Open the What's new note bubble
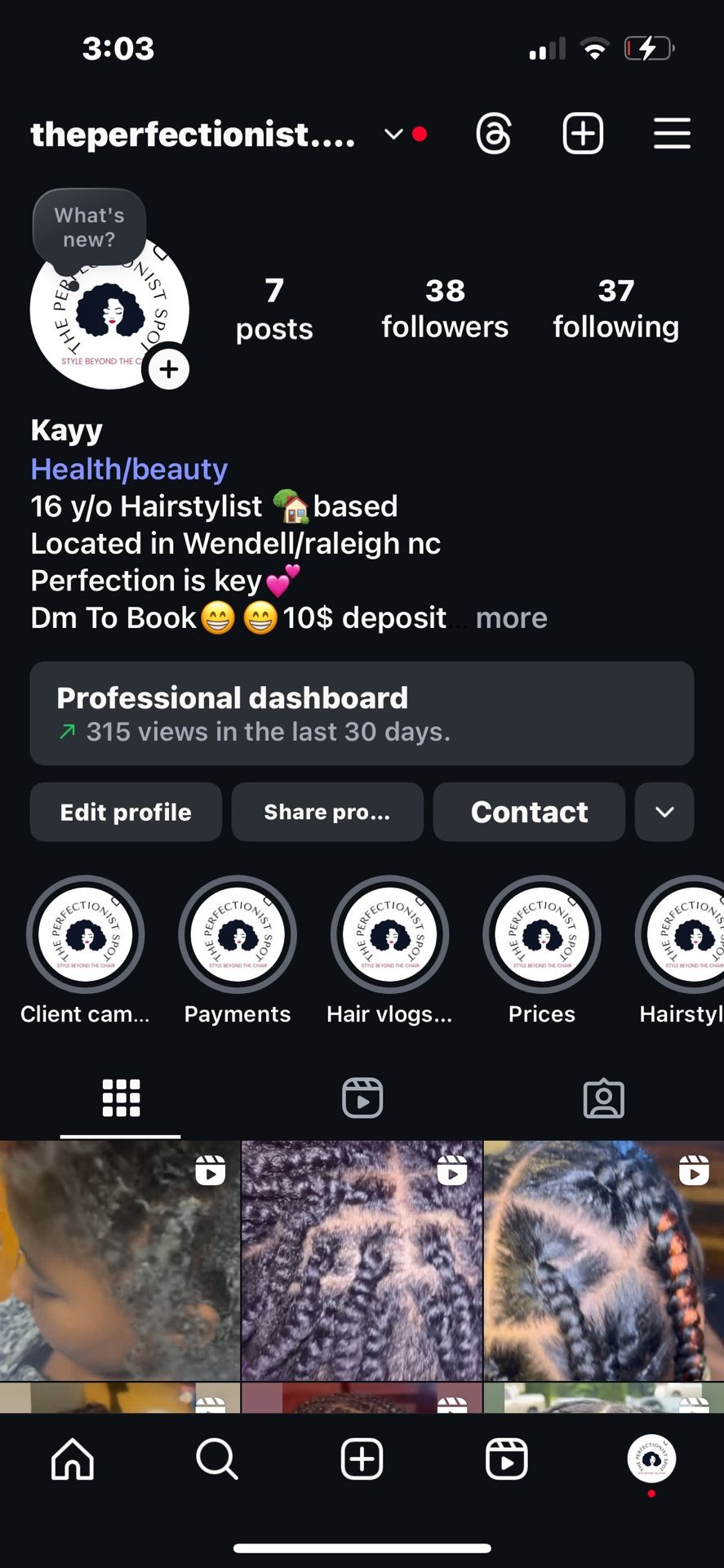Image resolution: width=724 pixels, height=1568 pixels. 90,228
